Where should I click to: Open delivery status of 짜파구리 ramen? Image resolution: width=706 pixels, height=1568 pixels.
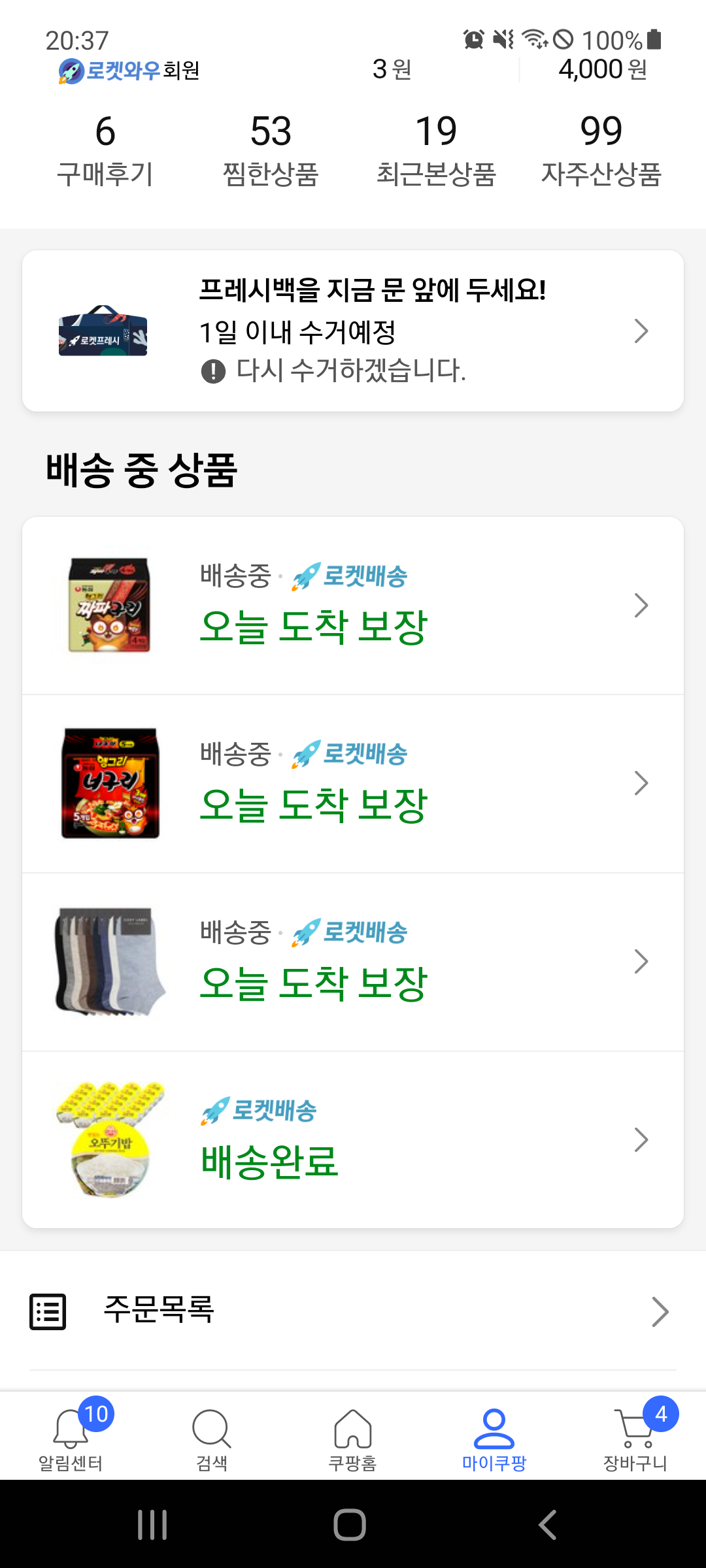[353, 606]
